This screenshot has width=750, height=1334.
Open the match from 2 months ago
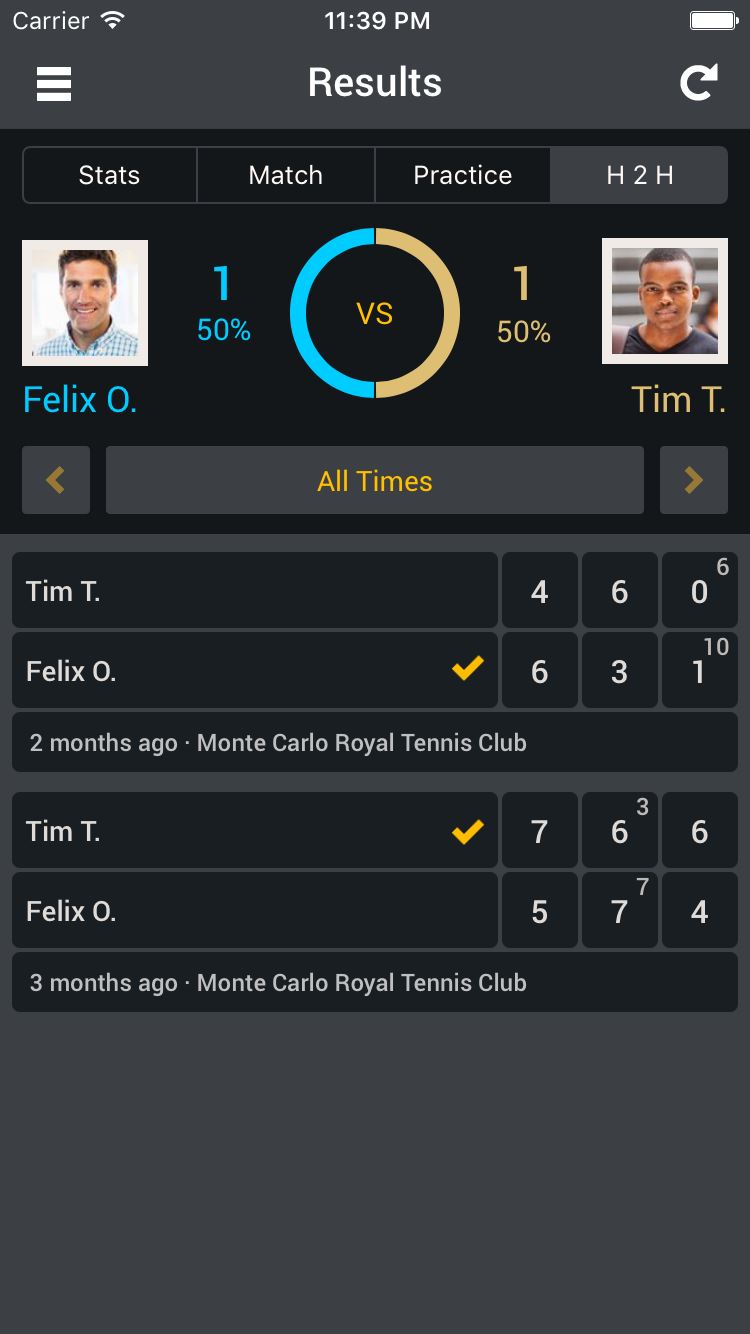click(x=375, y=742)
